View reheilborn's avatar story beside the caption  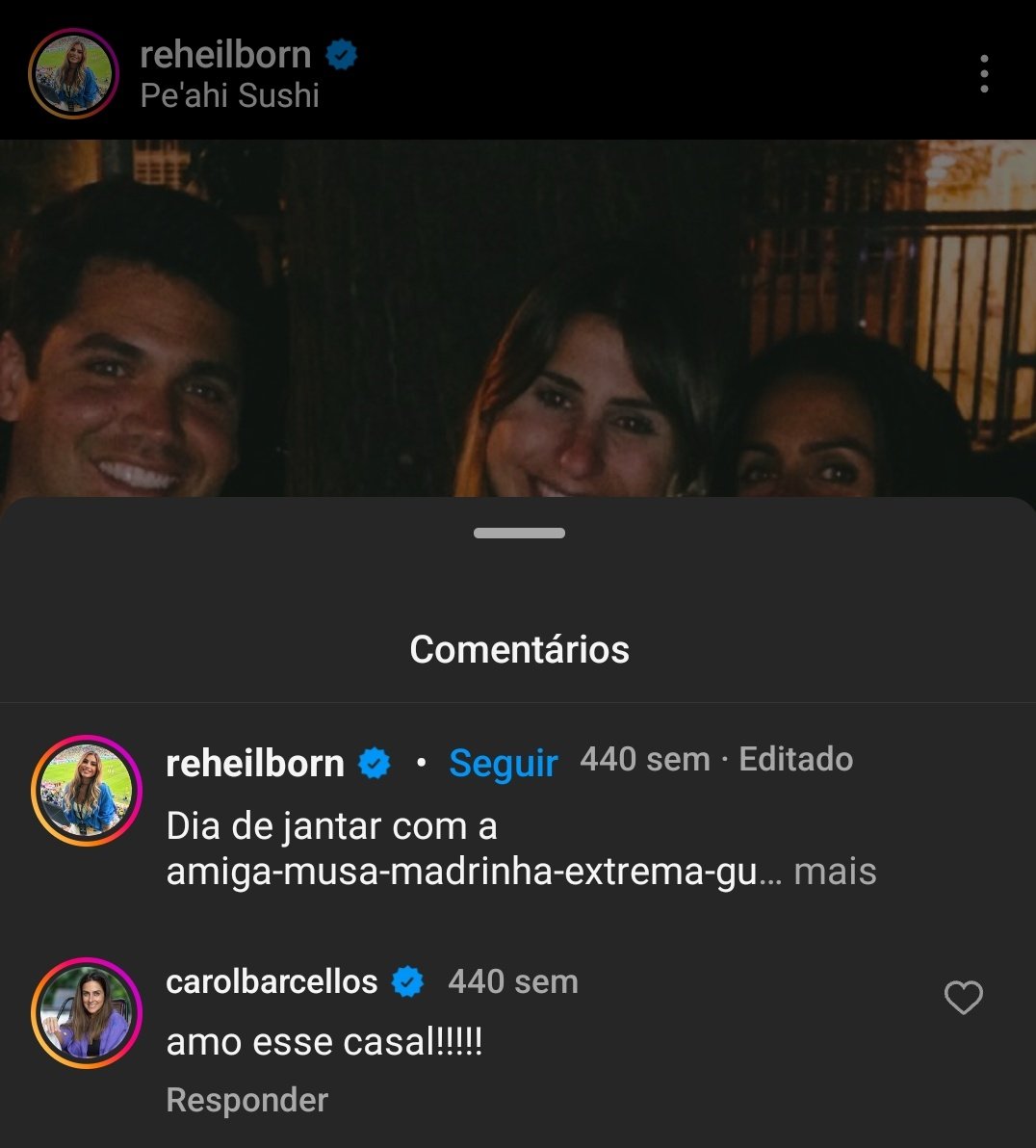tap(87, 791)
